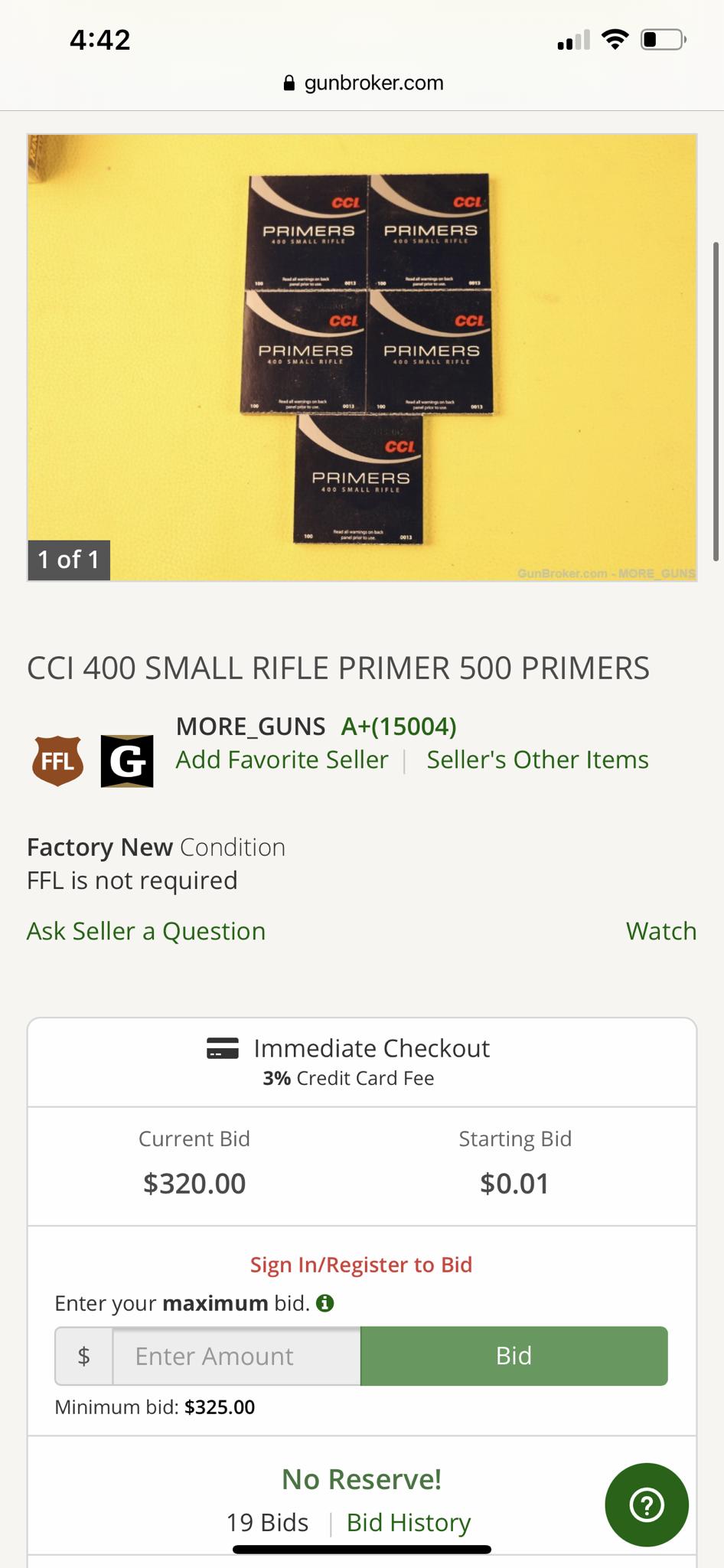Watch this auction listing

(x=660, y=931)
